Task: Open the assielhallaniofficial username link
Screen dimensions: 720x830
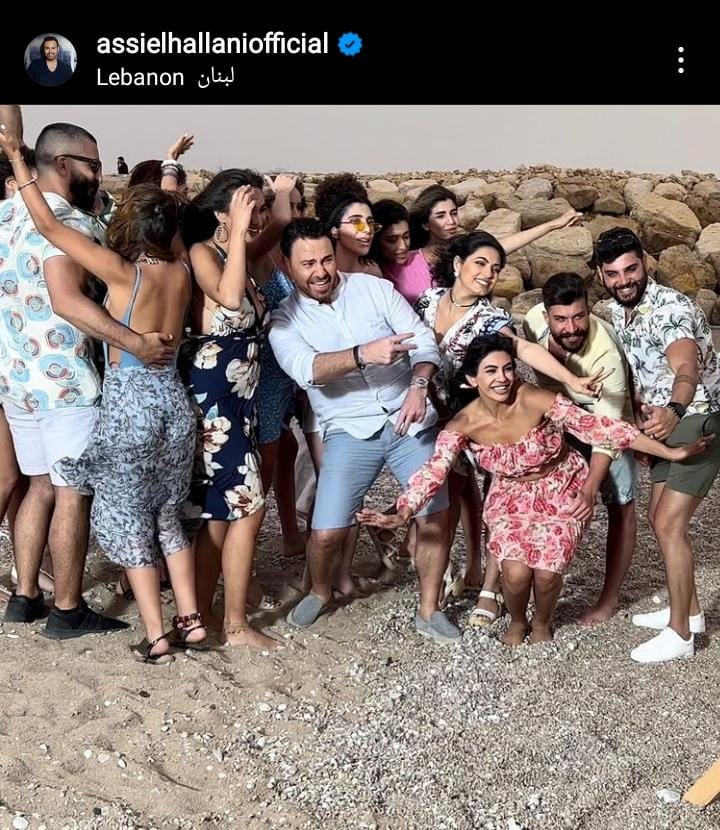Action: (212, 44)
